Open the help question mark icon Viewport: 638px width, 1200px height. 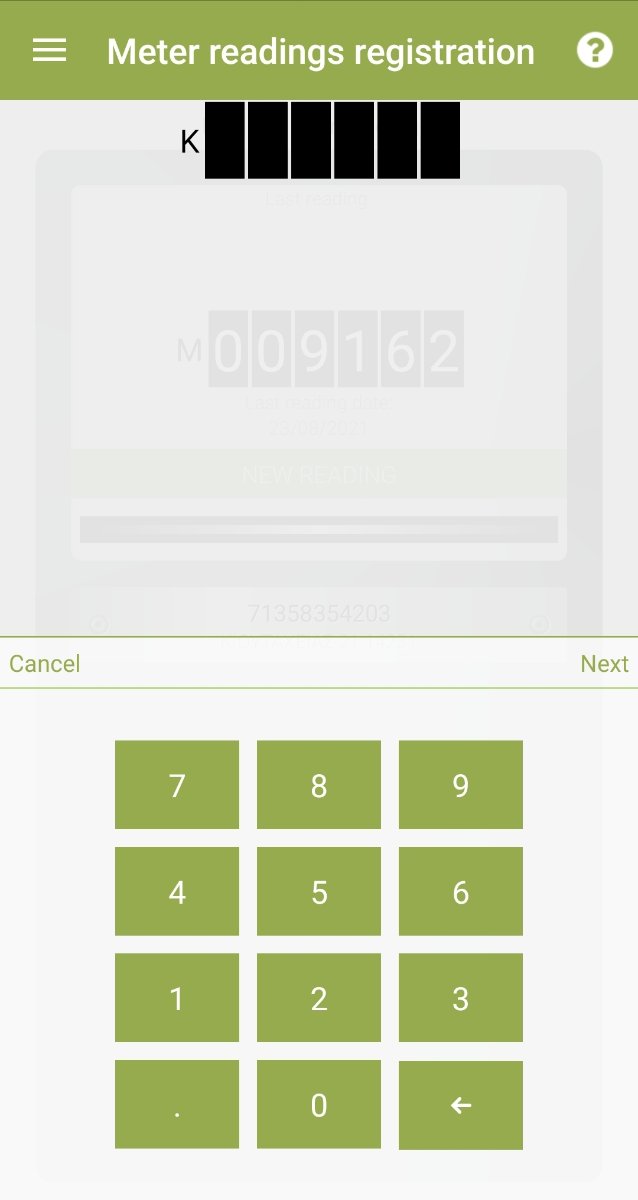click(x=595, y=50)
